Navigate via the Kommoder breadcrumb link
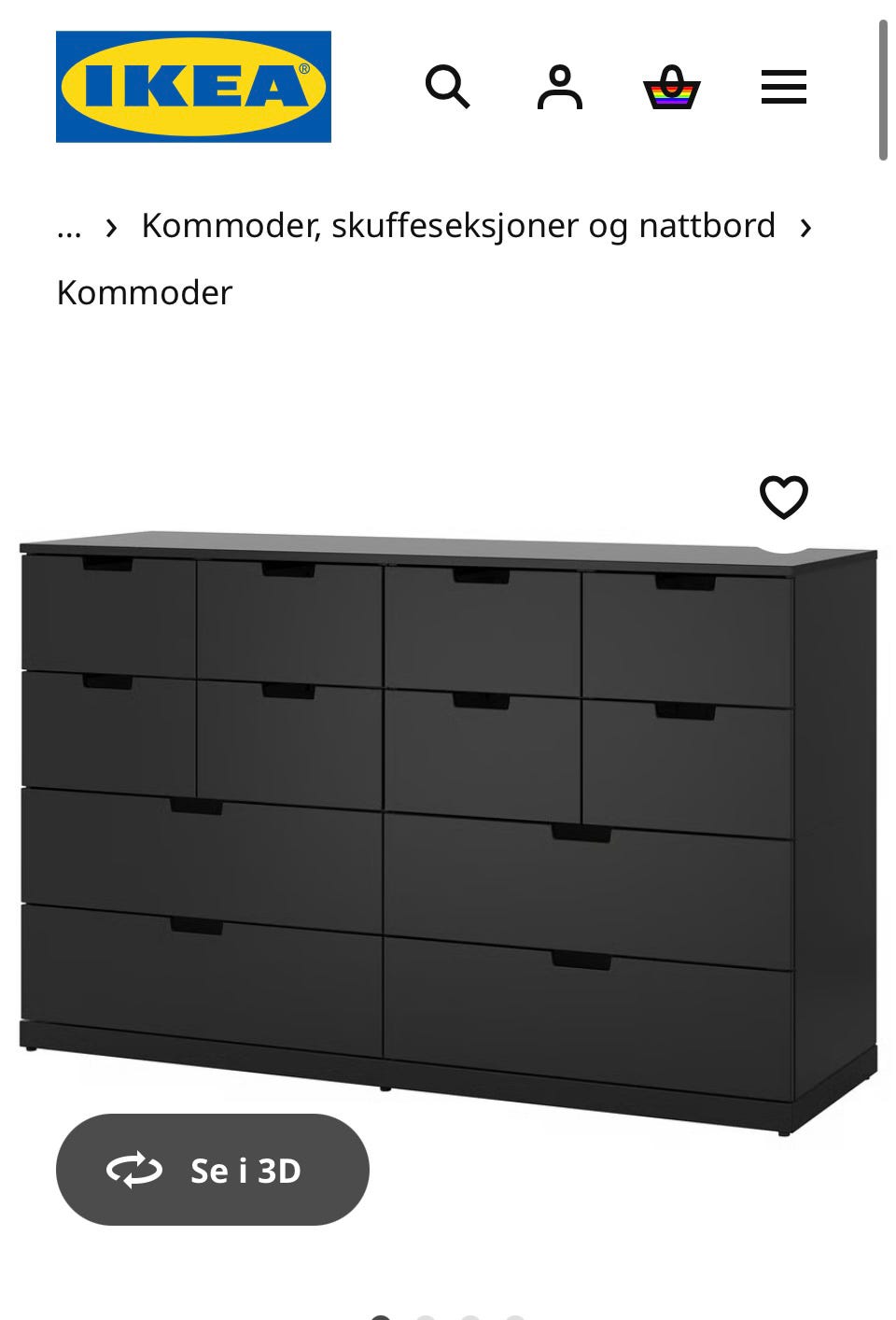This screenshot has width=896, height=1320. click(x=144, y=292)
